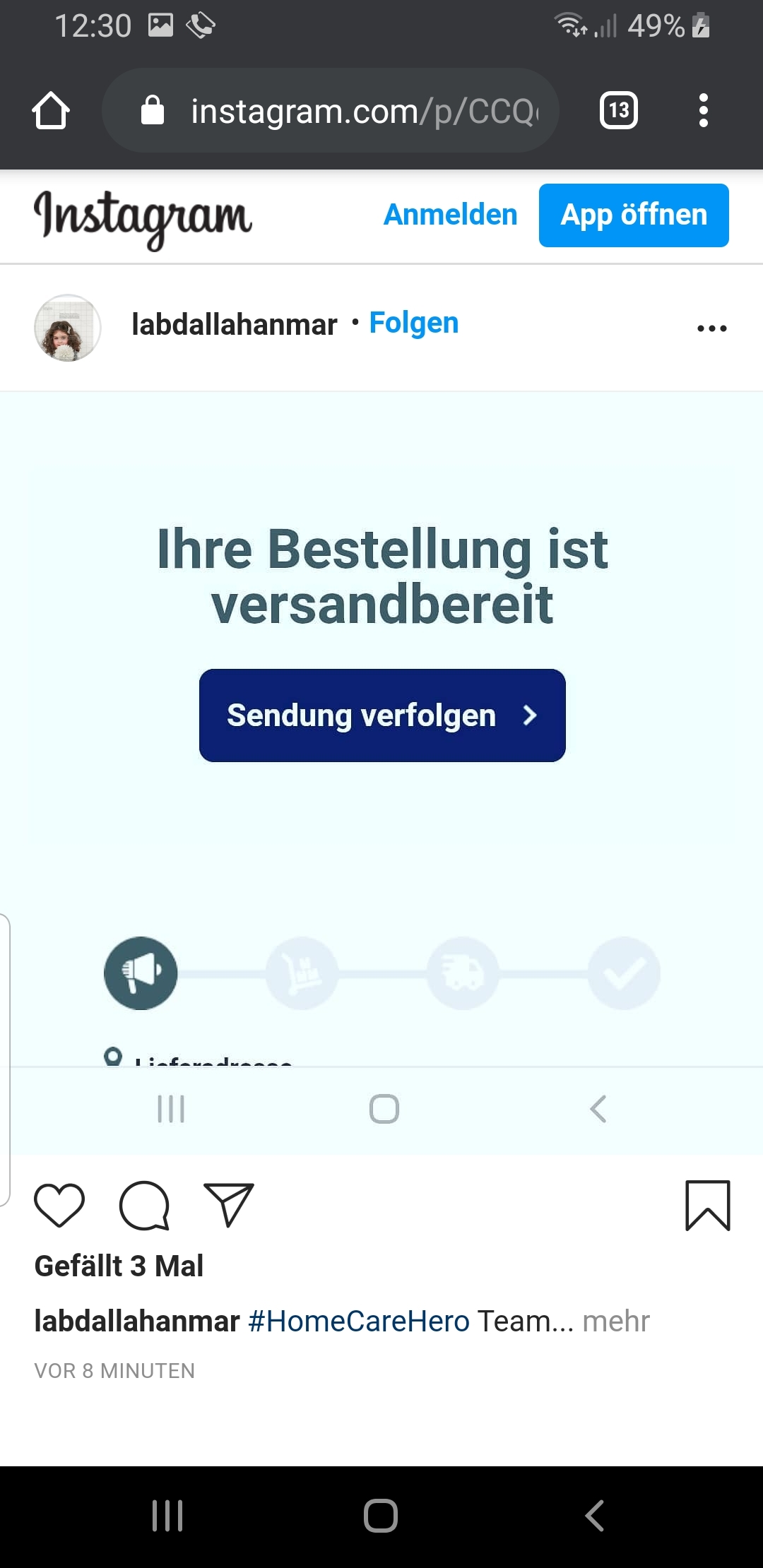The height and width of the screenshot is (1568, 763).
Task: Go back with the system back button
Action: [595, 1516]
